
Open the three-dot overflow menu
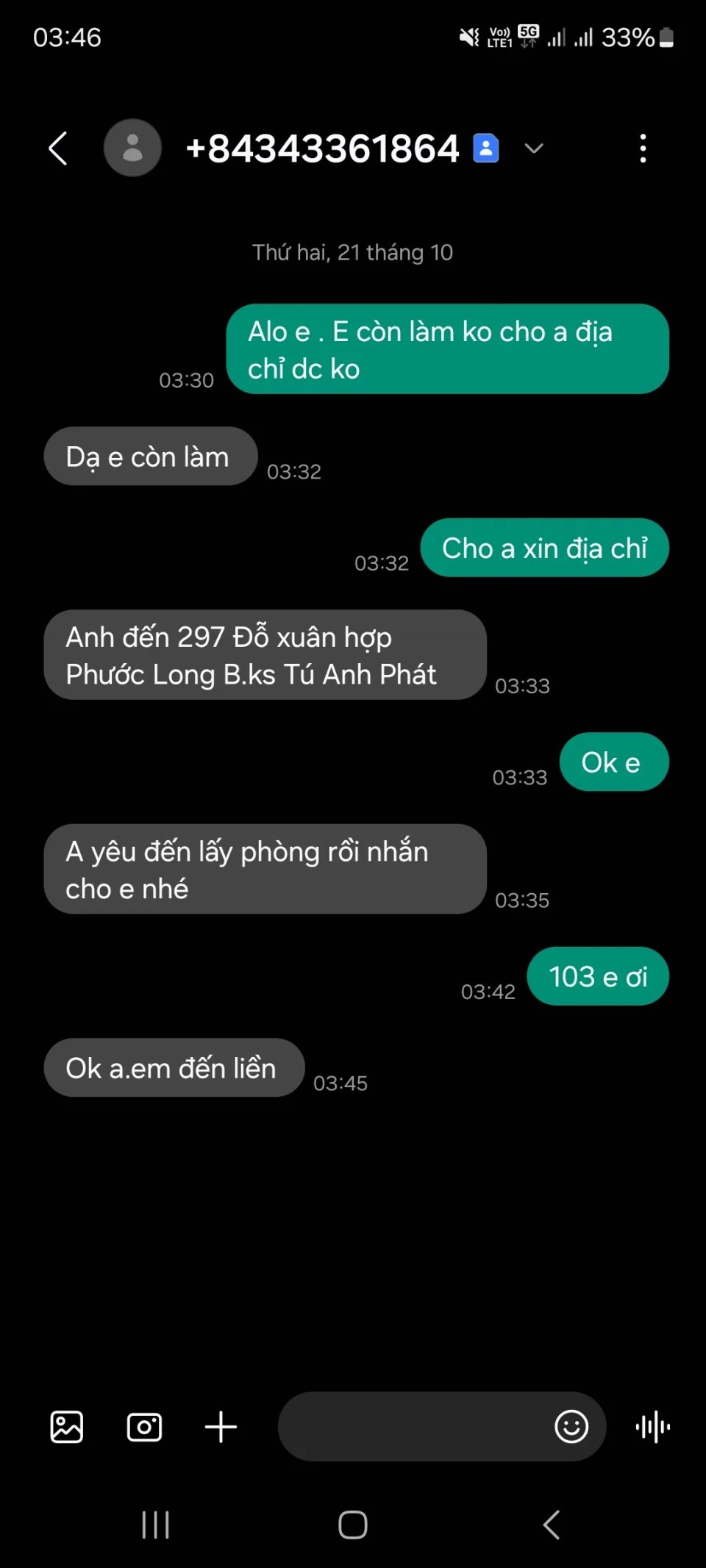pos(643,148)
